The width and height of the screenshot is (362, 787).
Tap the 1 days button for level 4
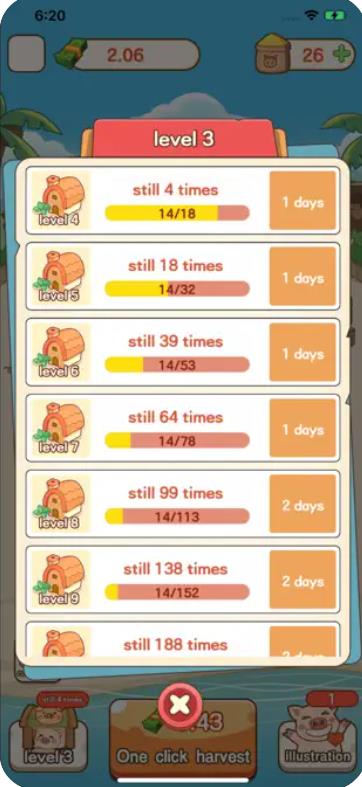pos(303,200)
